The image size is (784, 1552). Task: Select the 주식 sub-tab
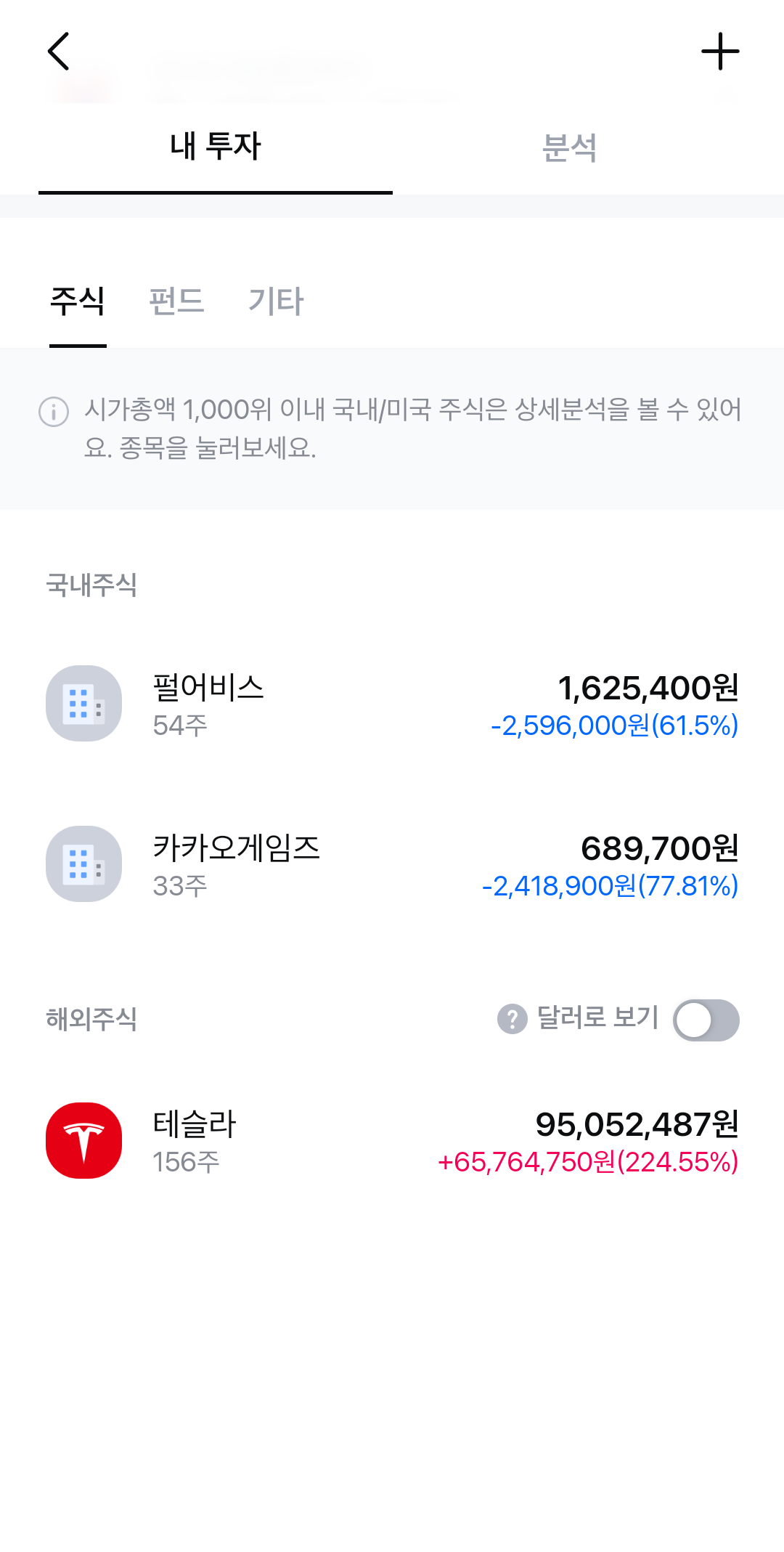[78, 301]
